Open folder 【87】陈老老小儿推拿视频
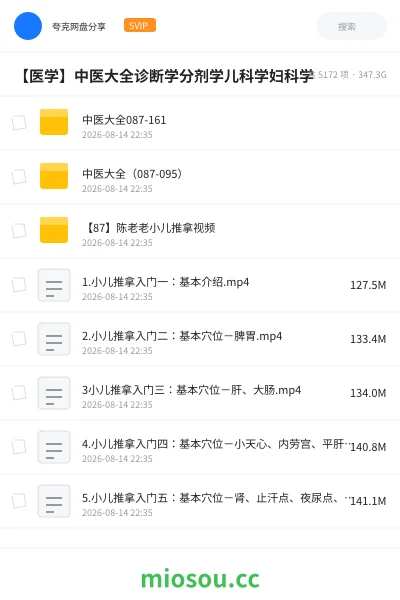Image resolution: width=400 pixels, height=600 pixels. pyautogui.click(x=200, y=231)
